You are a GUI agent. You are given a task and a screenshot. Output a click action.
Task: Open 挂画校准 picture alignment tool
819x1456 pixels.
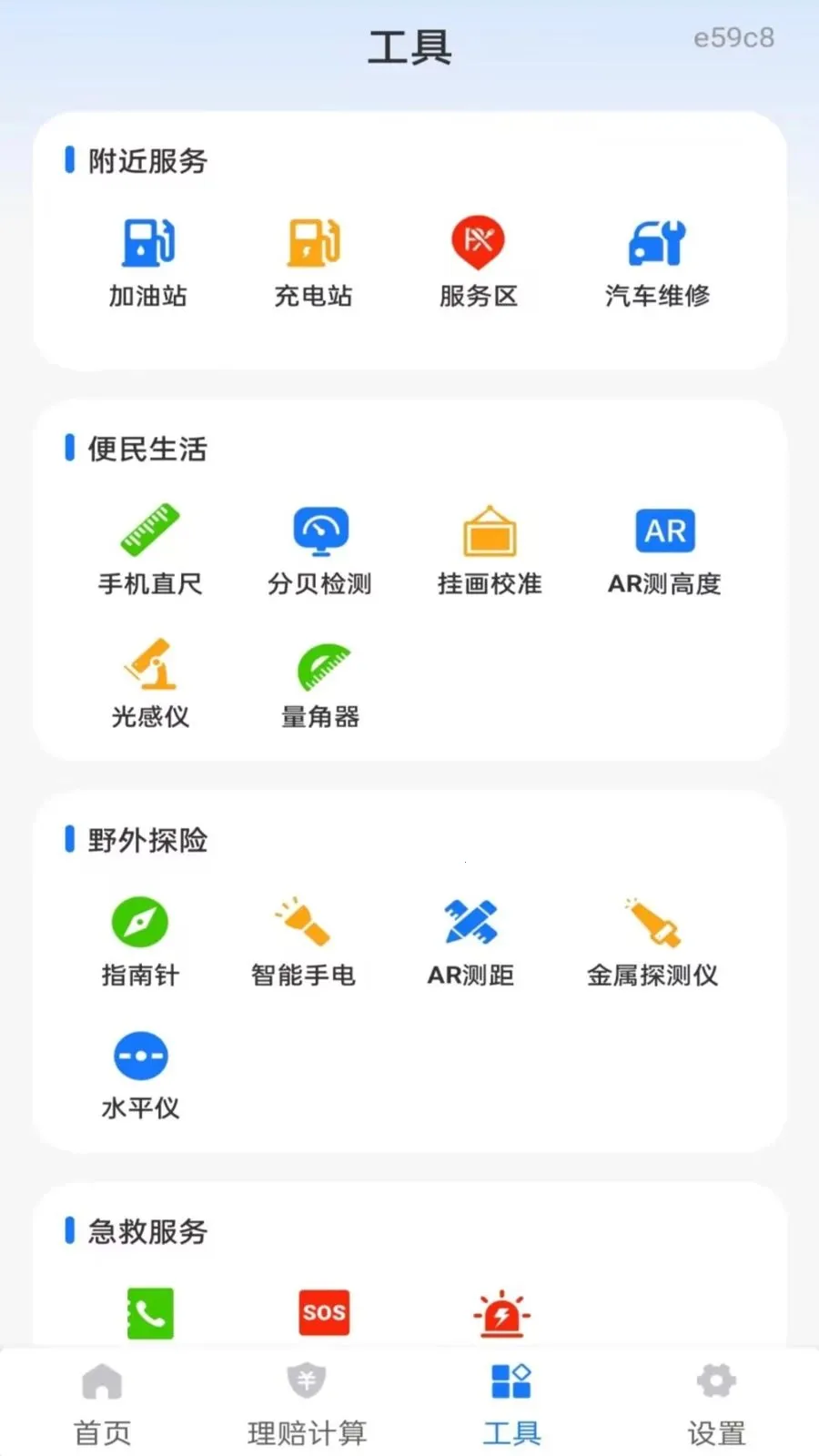point(490,550)
